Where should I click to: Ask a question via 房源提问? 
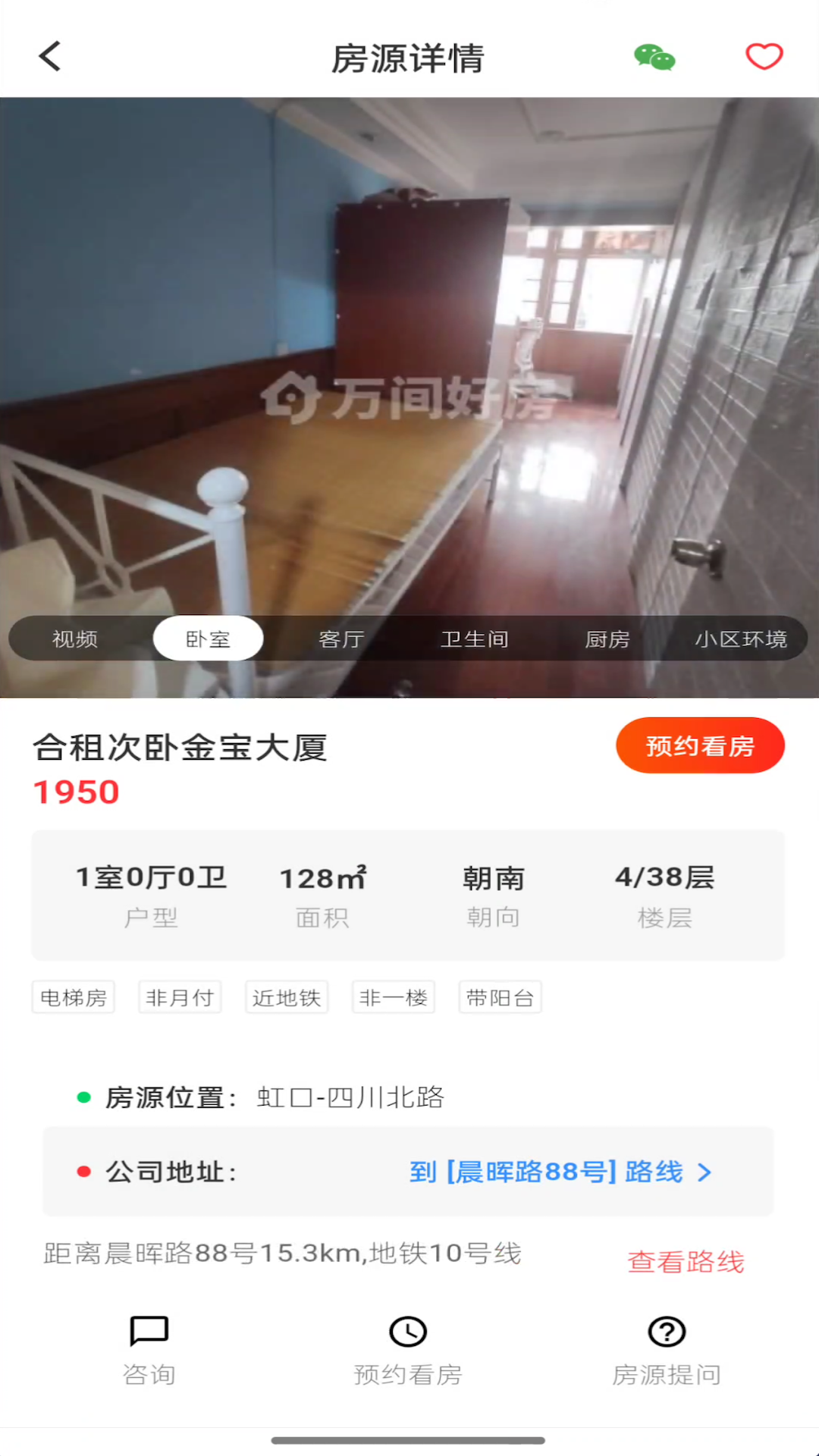[667, 1351]
